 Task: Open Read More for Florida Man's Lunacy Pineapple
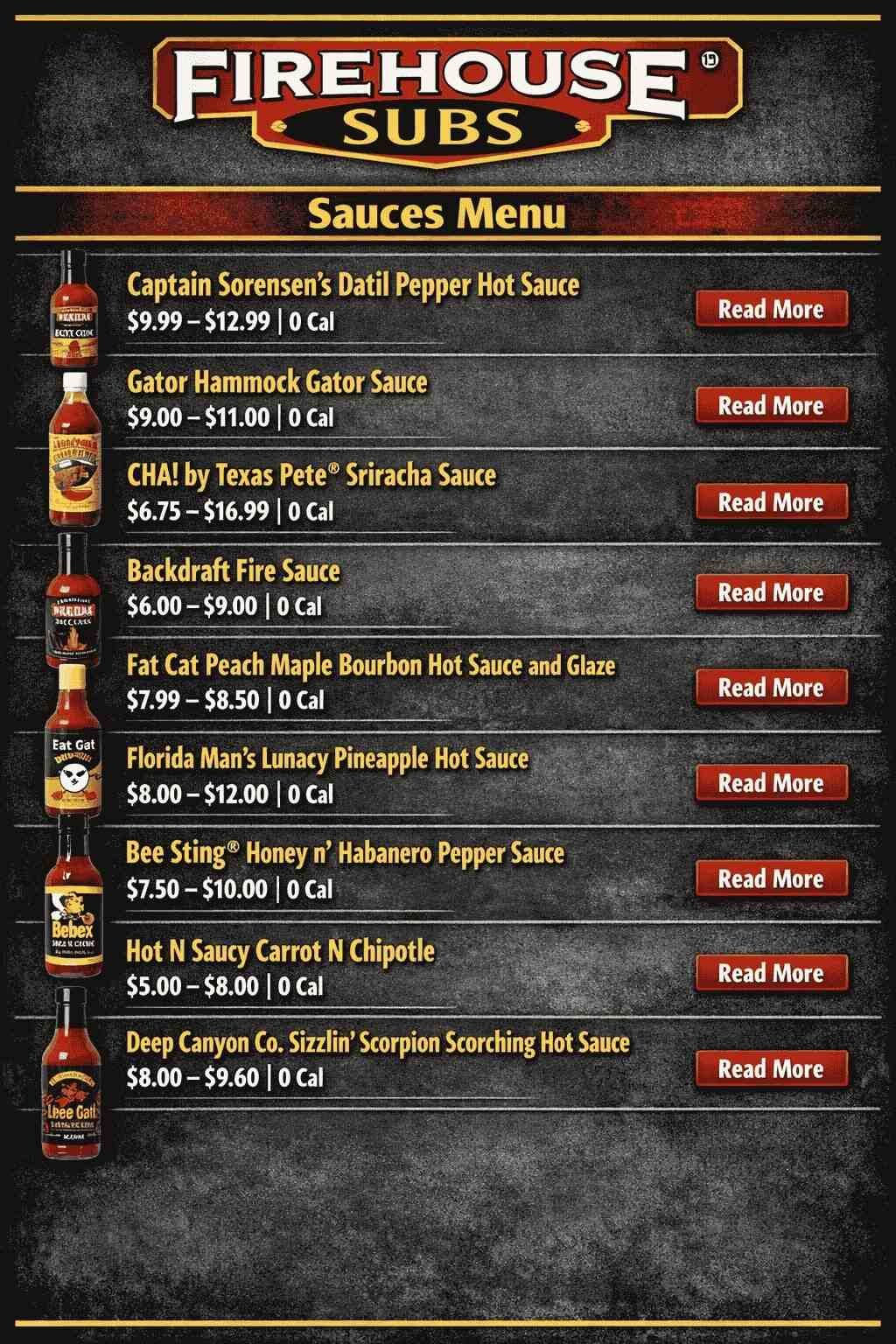pos(773,783)
